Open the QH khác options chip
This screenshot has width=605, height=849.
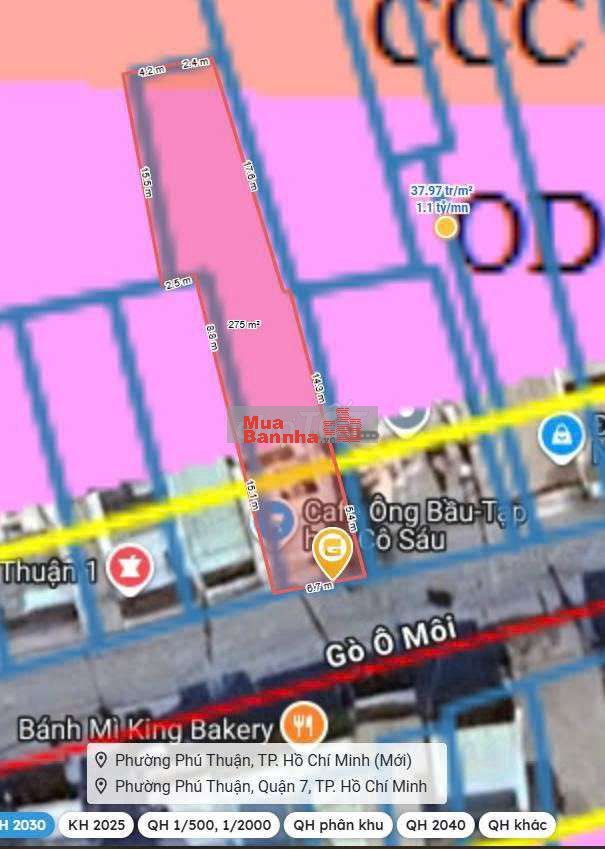517,825
